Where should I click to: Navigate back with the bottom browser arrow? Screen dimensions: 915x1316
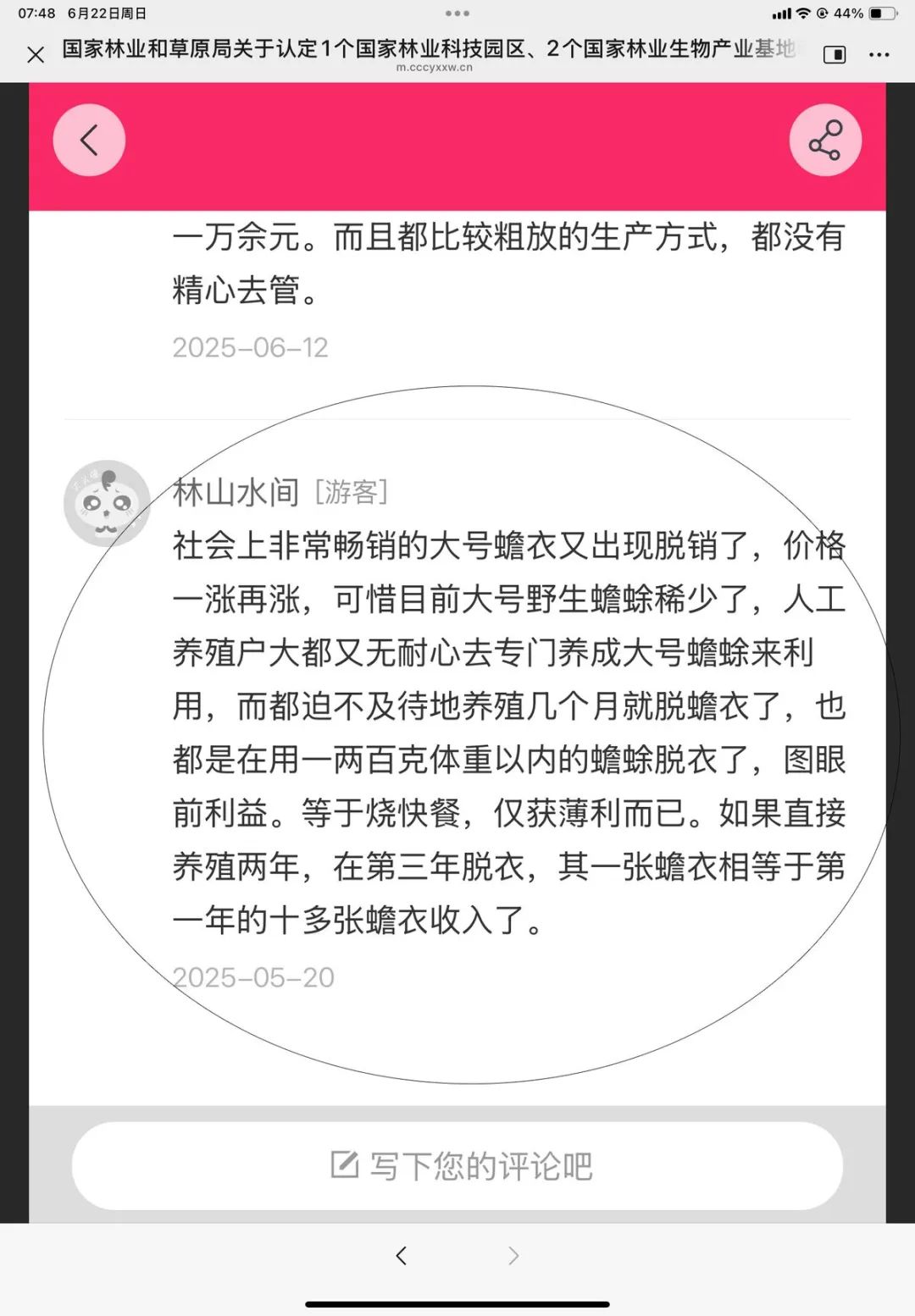pyautogui.click(x=402, y=1255)
